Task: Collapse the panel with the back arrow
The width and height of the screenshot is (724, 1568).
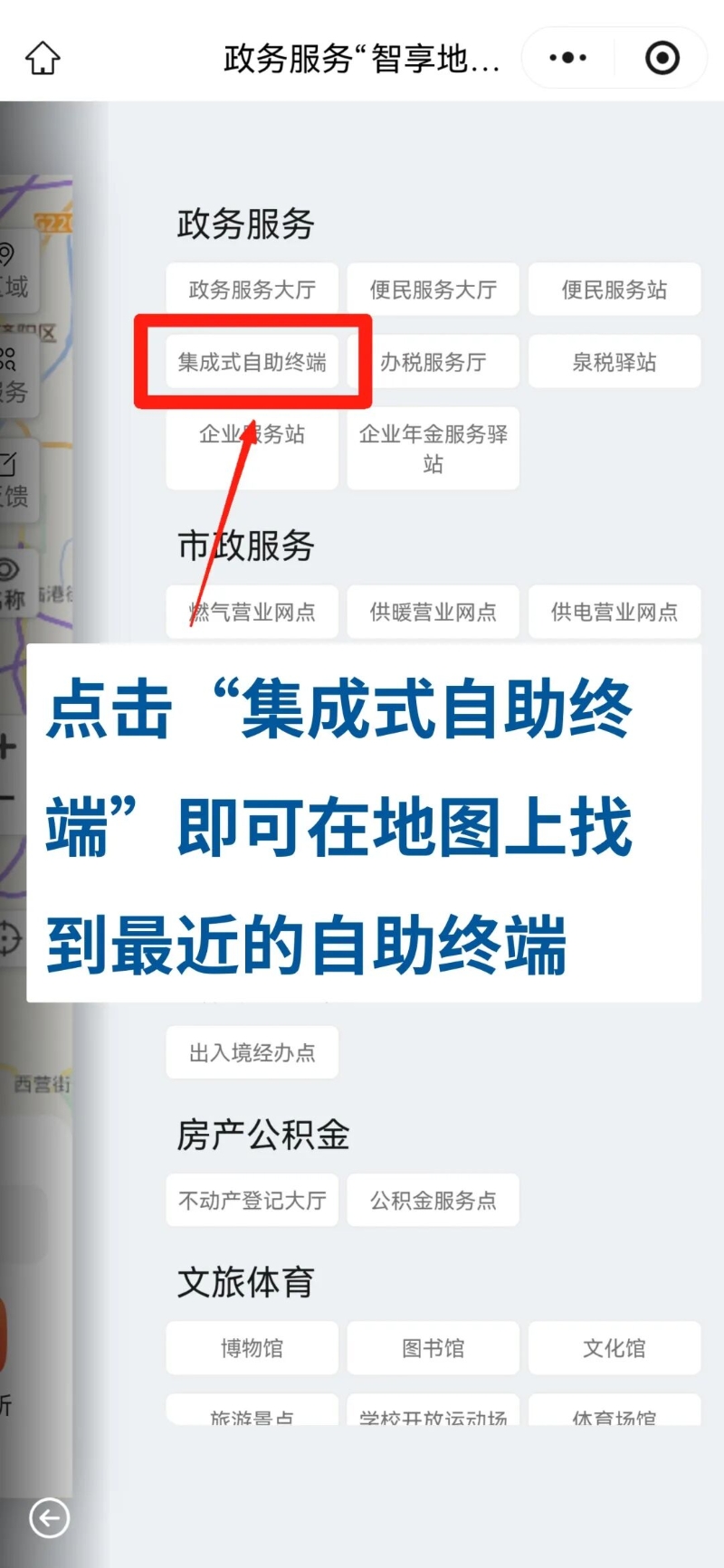Action: click(x=49, y=1517)
